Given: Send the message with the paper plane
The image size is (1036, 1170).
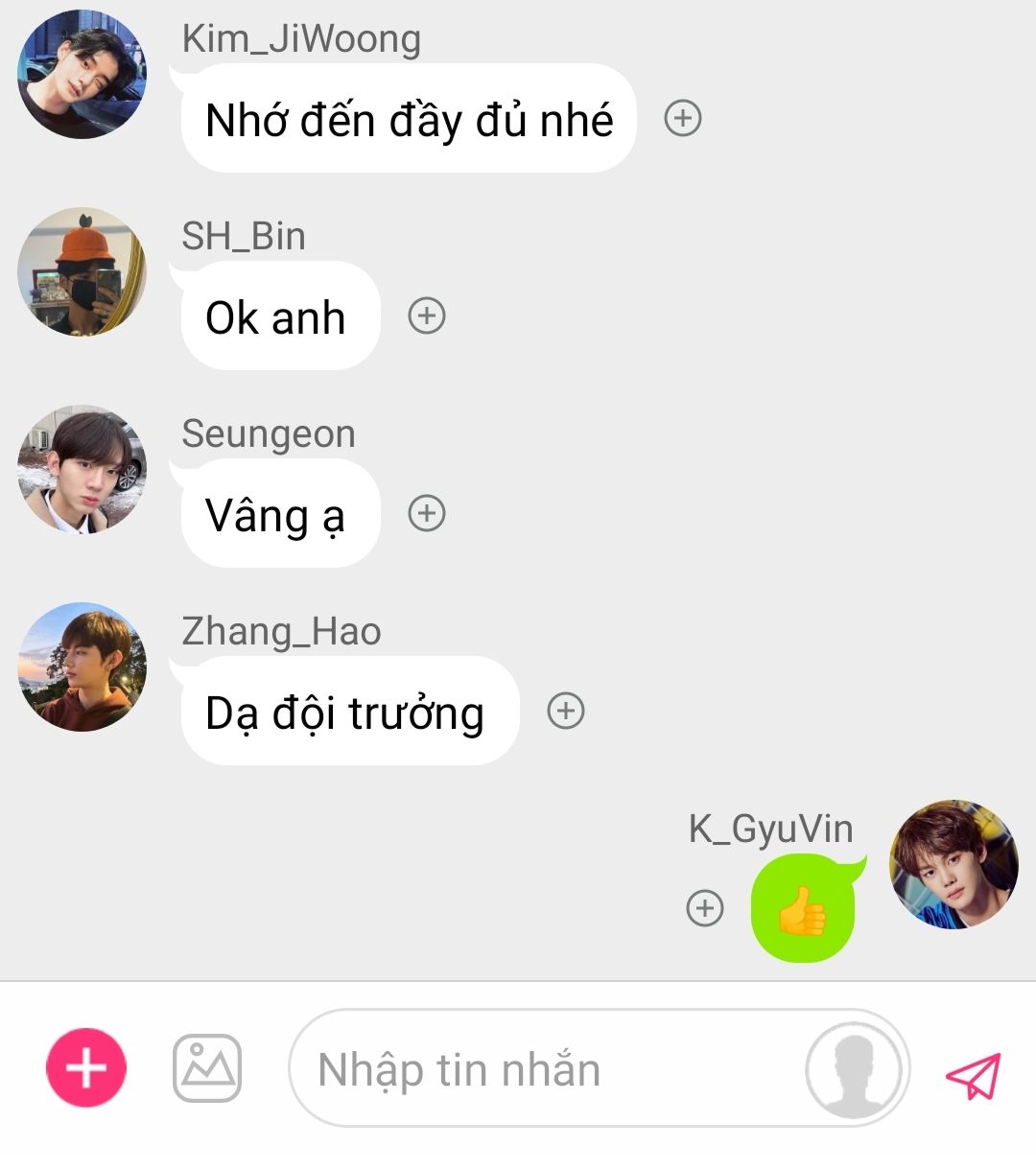Looking at the screenshot, I should 973,1074.
